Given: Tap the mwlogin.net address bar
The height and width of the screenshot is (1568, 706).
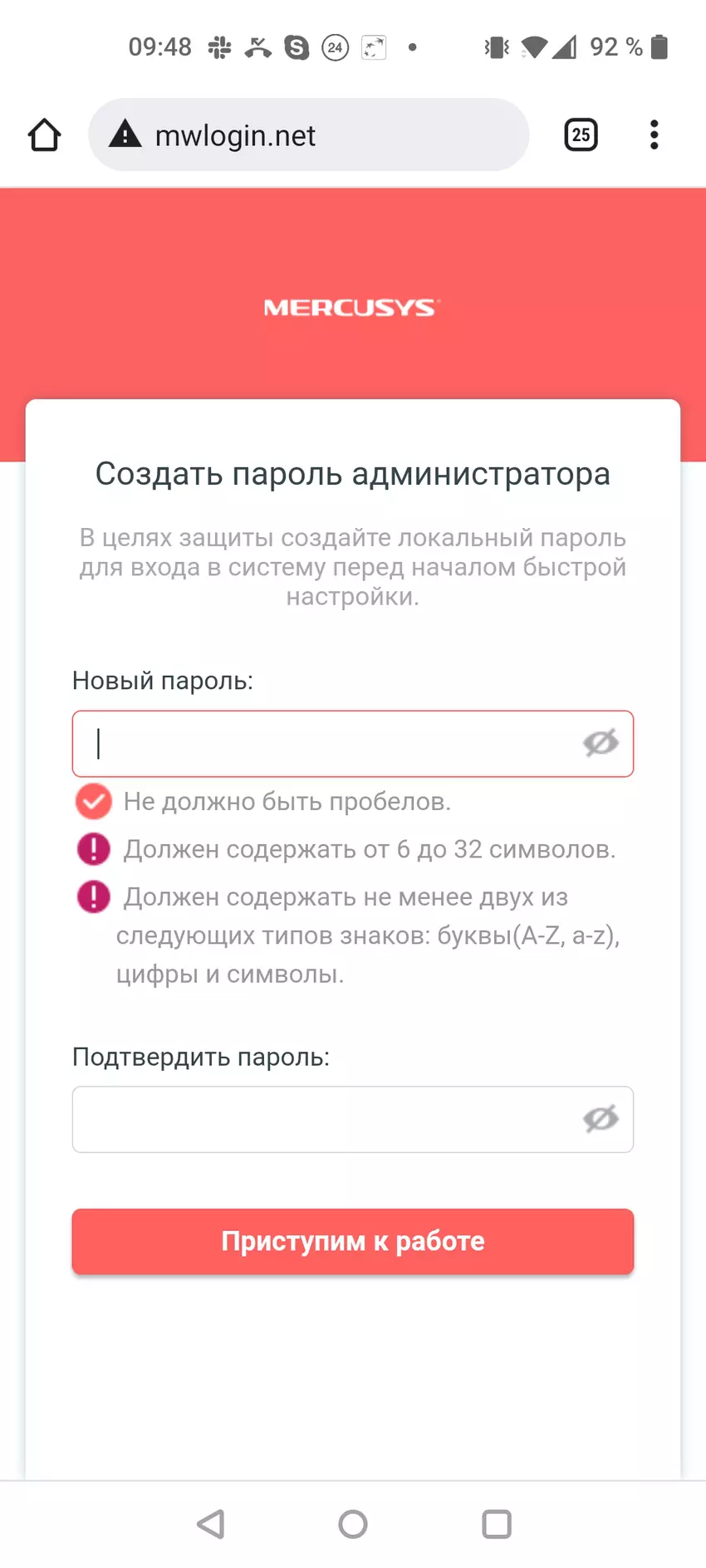Looking at the screenshot, I should point(307,135).
